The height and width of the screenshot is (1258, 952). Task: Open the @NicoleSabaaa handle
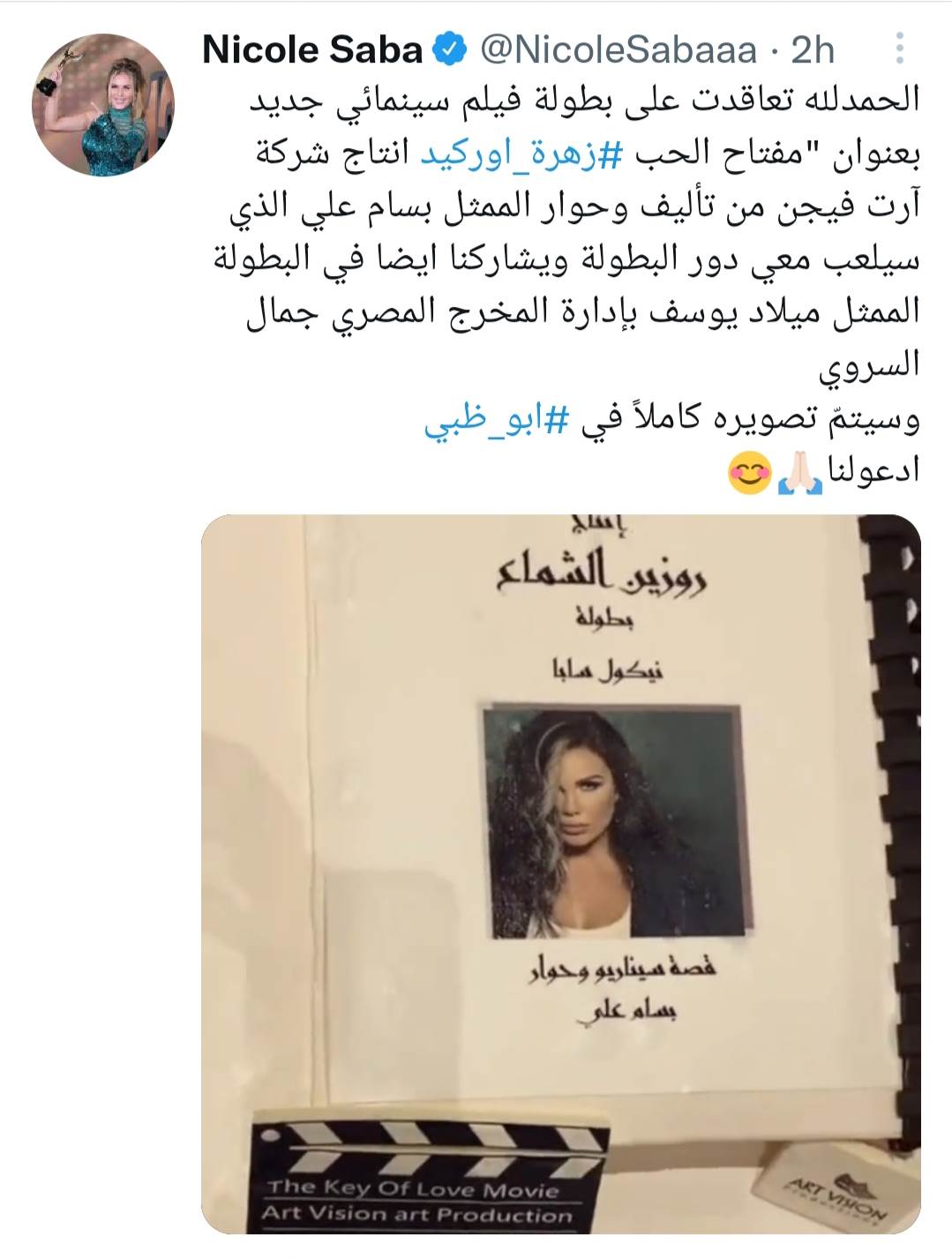click(618, 50)
